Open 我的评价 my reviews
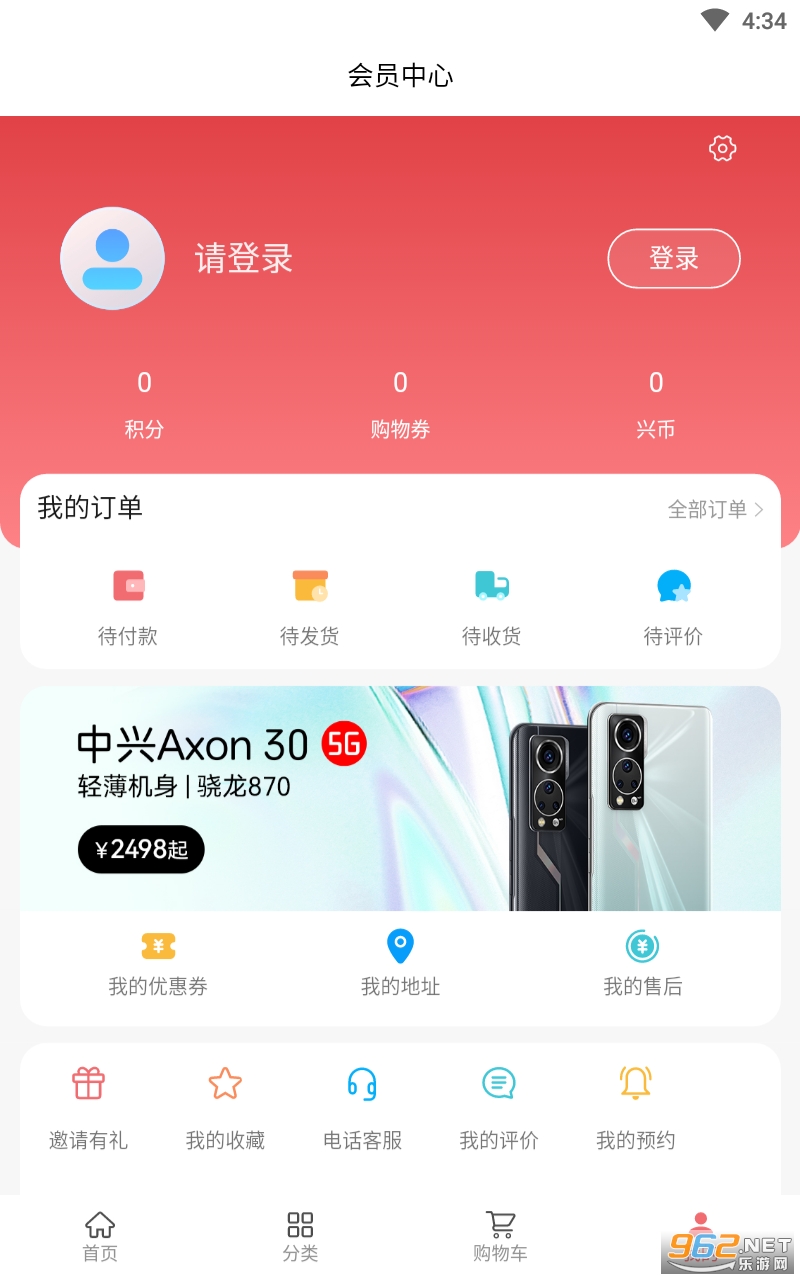 click(x=498, y=1108)
